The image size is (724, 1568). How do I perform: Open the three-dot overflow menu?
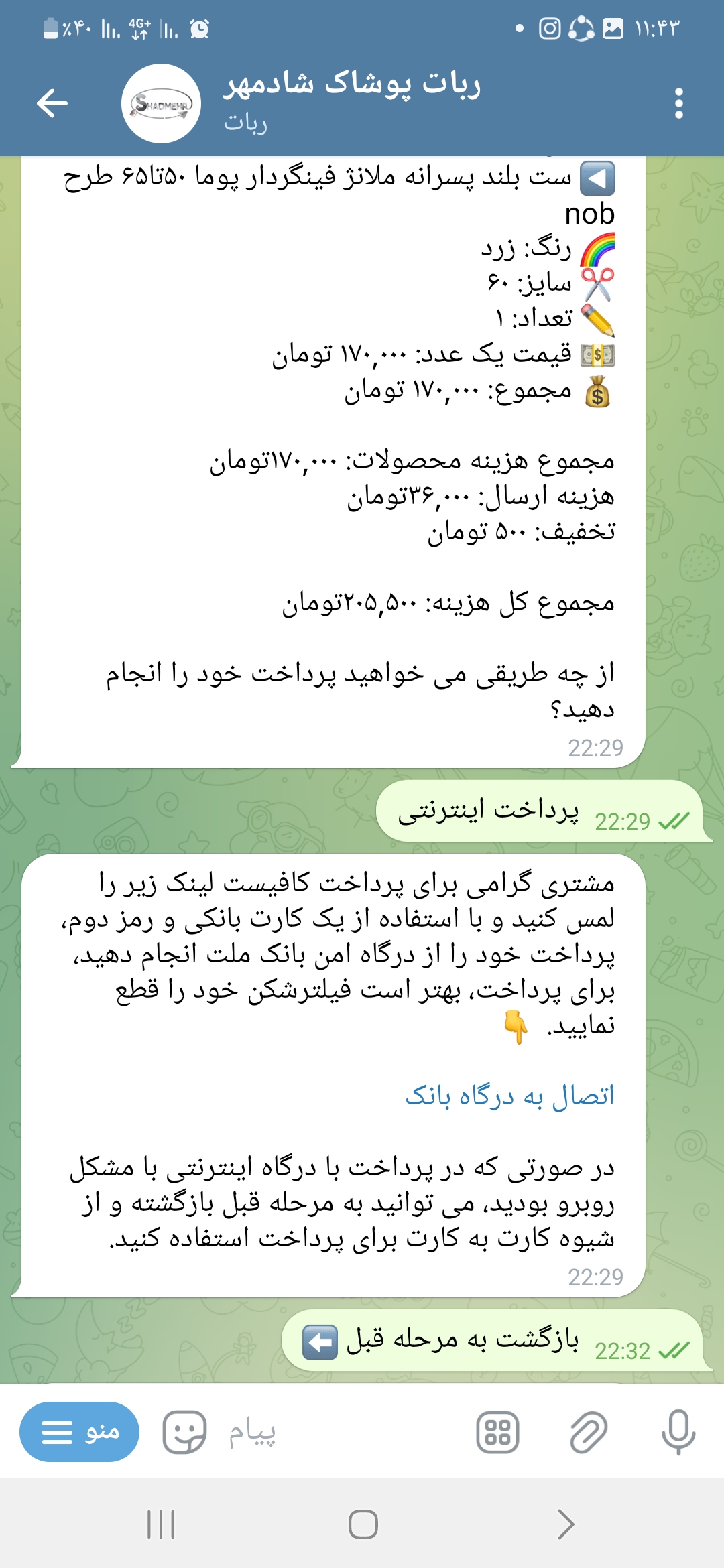[x=678, y=103]
